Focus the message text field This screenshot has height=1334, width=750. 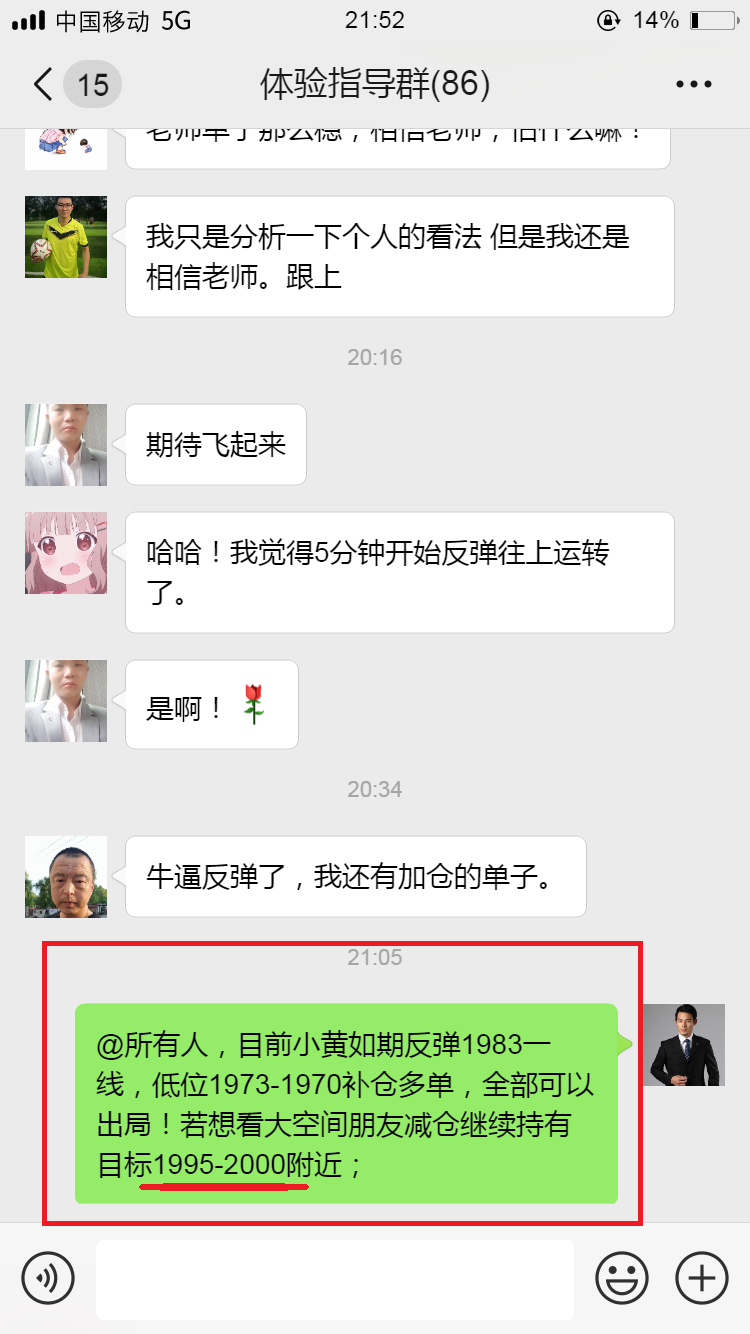click(x=334, y=1279)
